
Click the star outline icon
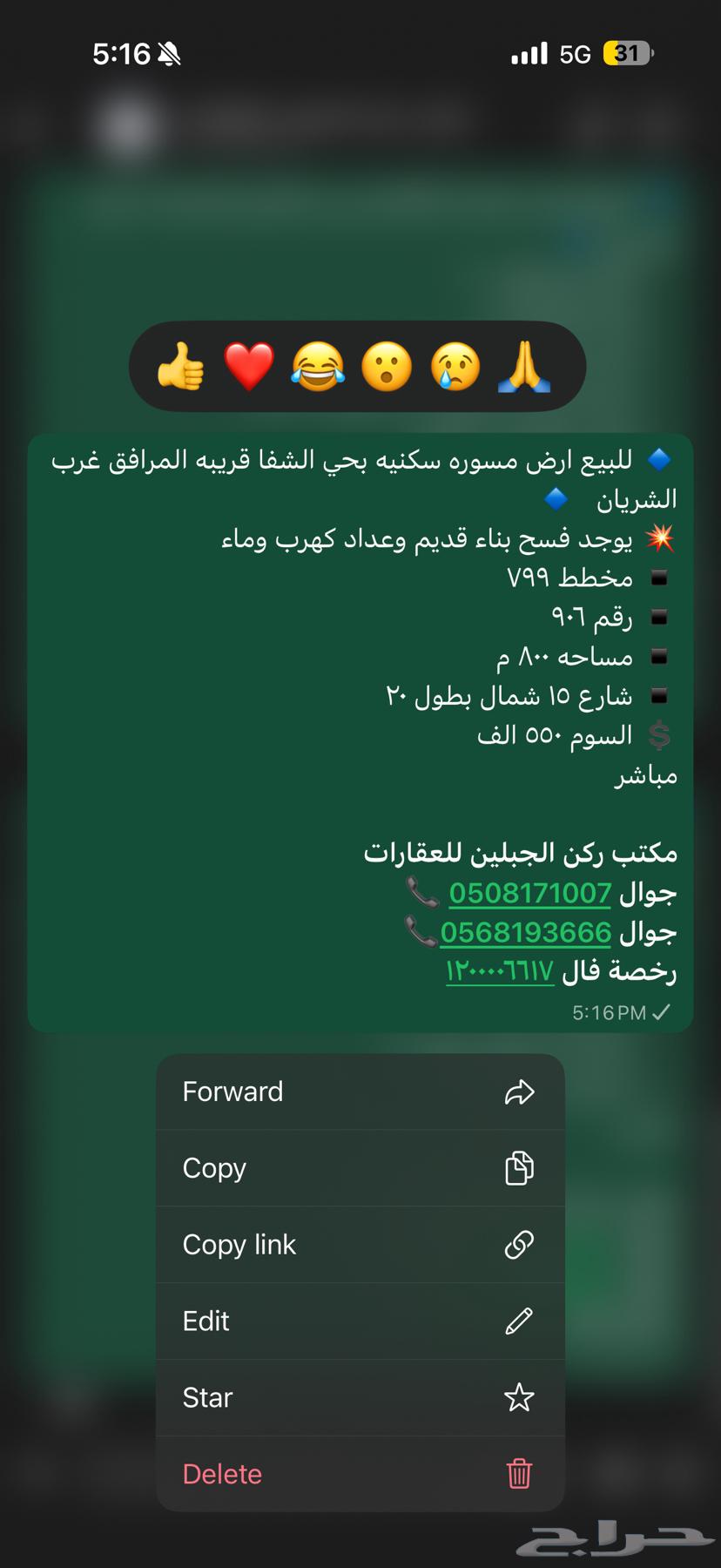pos(520,1398)
